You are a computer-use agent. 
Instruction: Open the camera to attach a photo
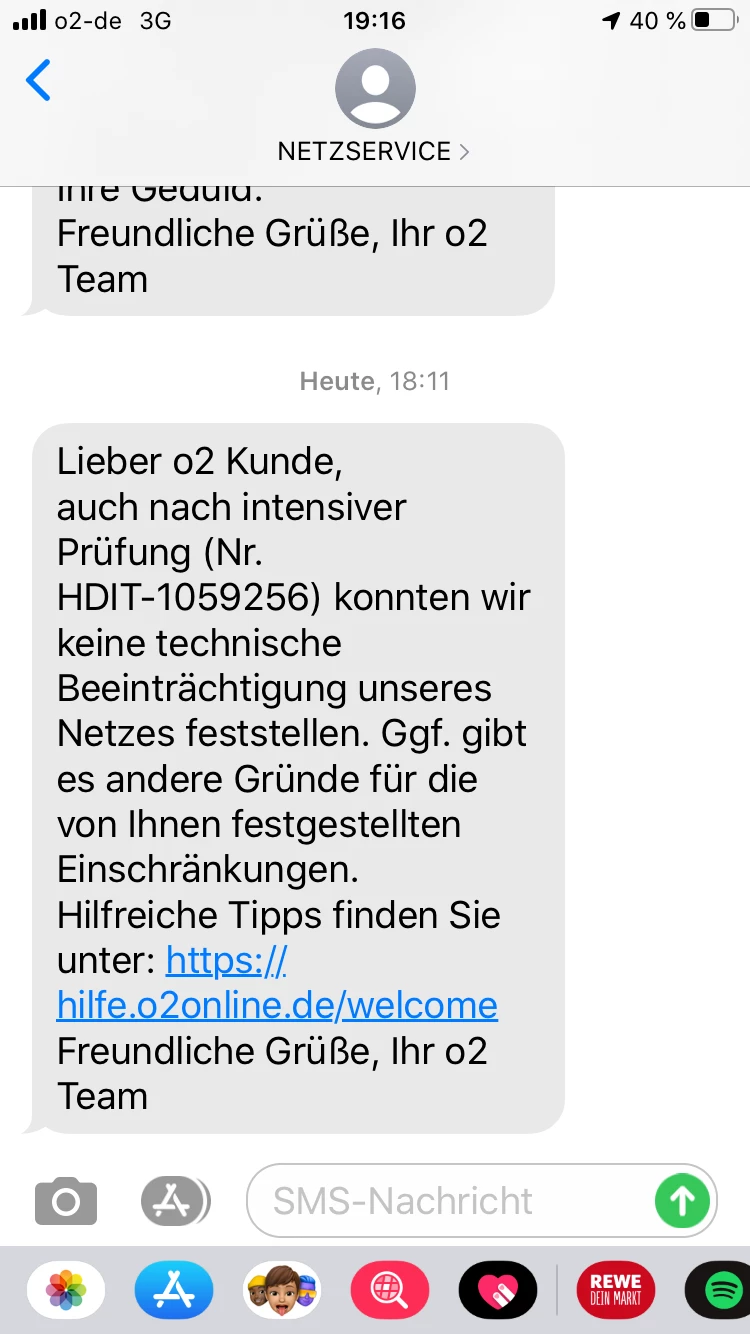(66, 1201)
